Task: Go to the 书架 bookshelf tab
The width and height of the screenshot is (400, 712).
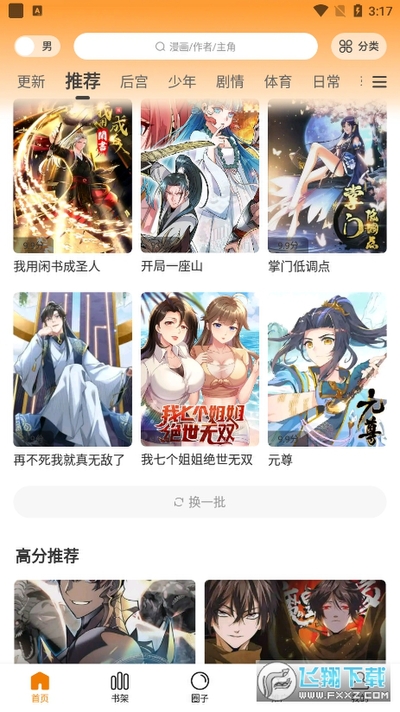Action: [120, 687]
